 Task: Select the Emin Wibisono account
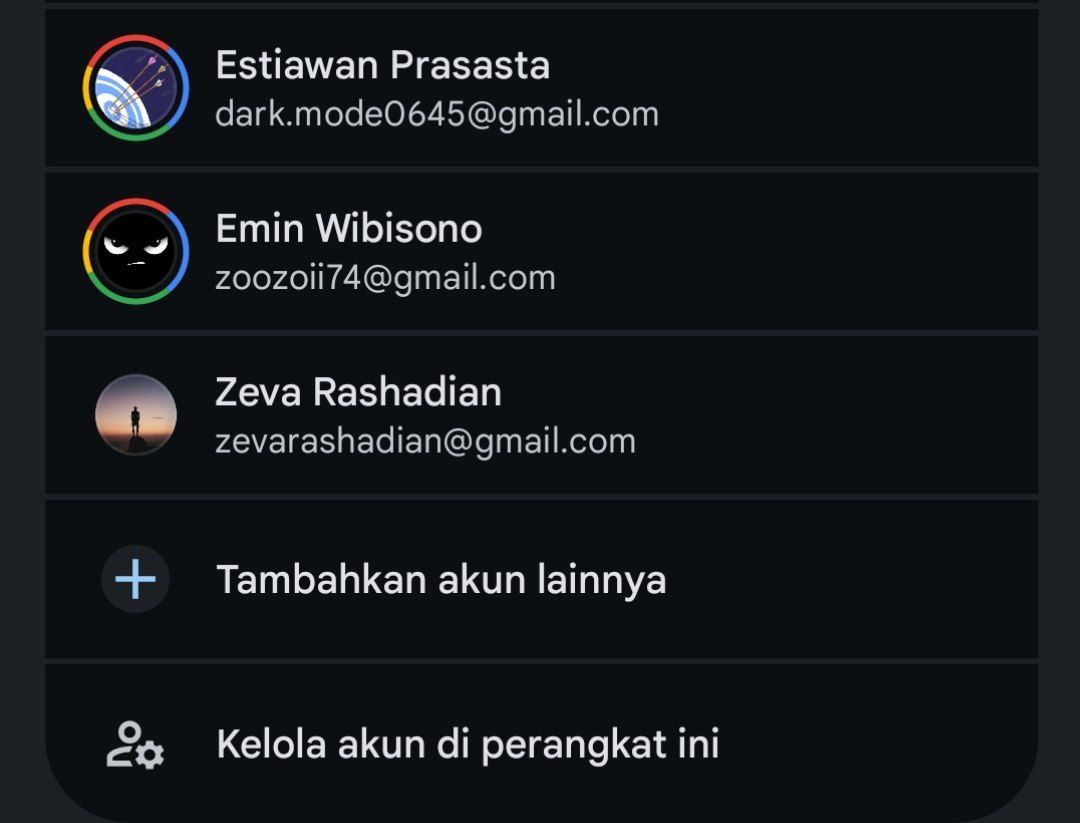point(540,252)
